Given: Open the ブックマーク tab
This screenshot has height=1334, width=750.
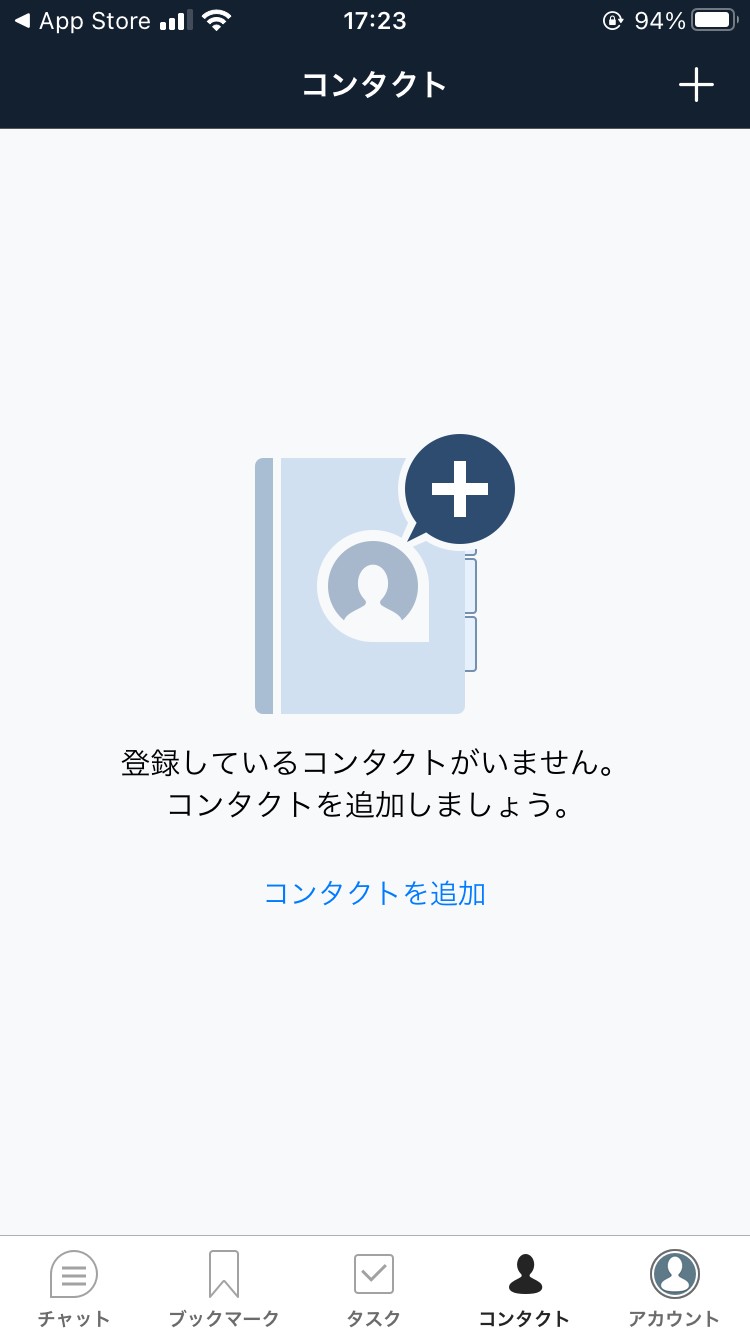Looking at the screenshot, I should point(224,1289).
